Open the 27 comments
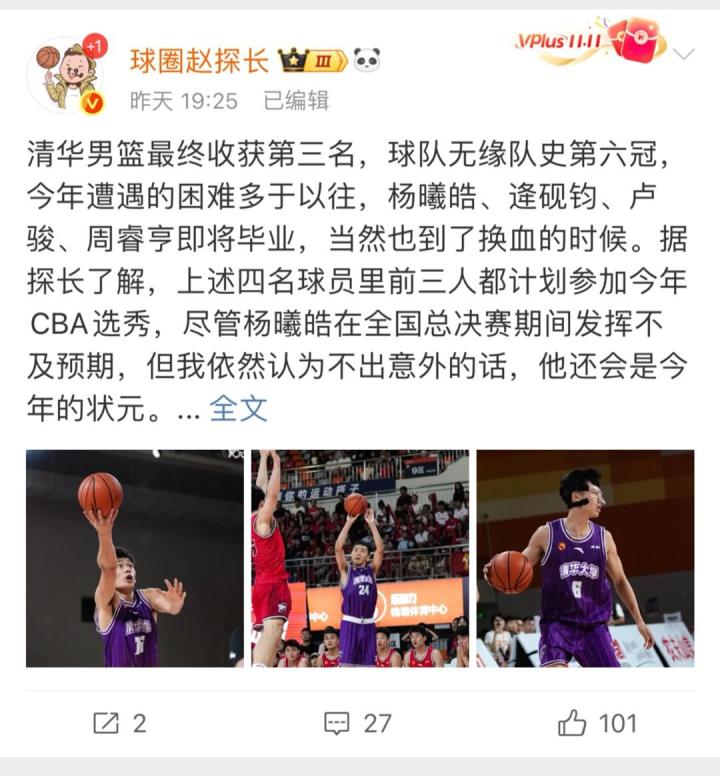The height and width of the screenshot is (776, 720). pos(358,723)
